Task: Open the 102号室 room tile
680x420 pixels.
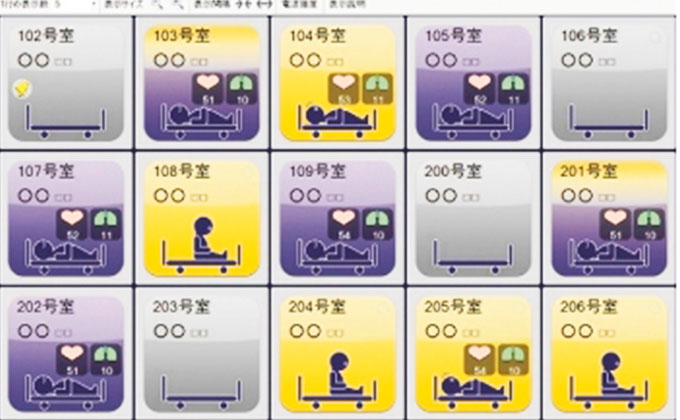Action: [67, 84]
